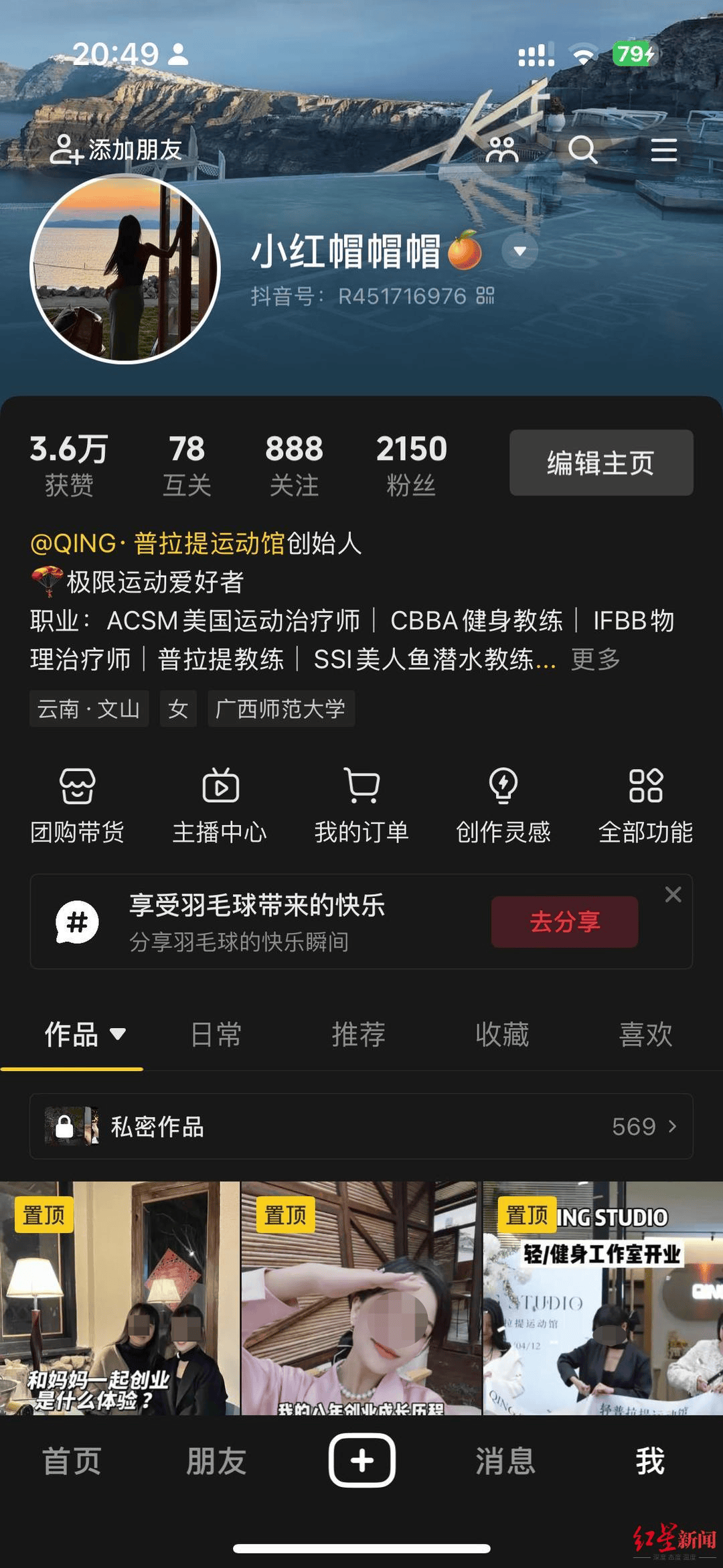This screenshot has width=723, height=1568.
Task: Tap 去分享 on badminton banner
Action: (x=564, y=922)
